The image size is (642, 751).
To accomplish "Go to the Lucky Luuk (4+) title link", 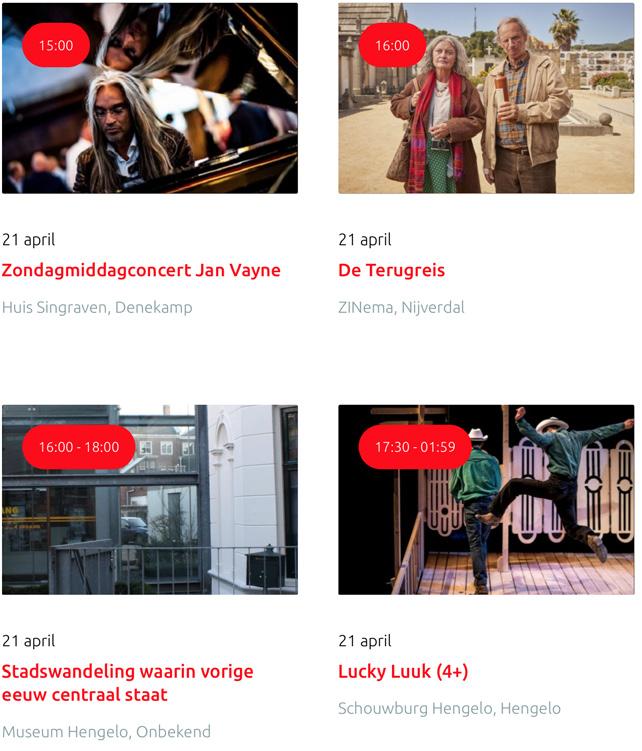I will 403,671.
